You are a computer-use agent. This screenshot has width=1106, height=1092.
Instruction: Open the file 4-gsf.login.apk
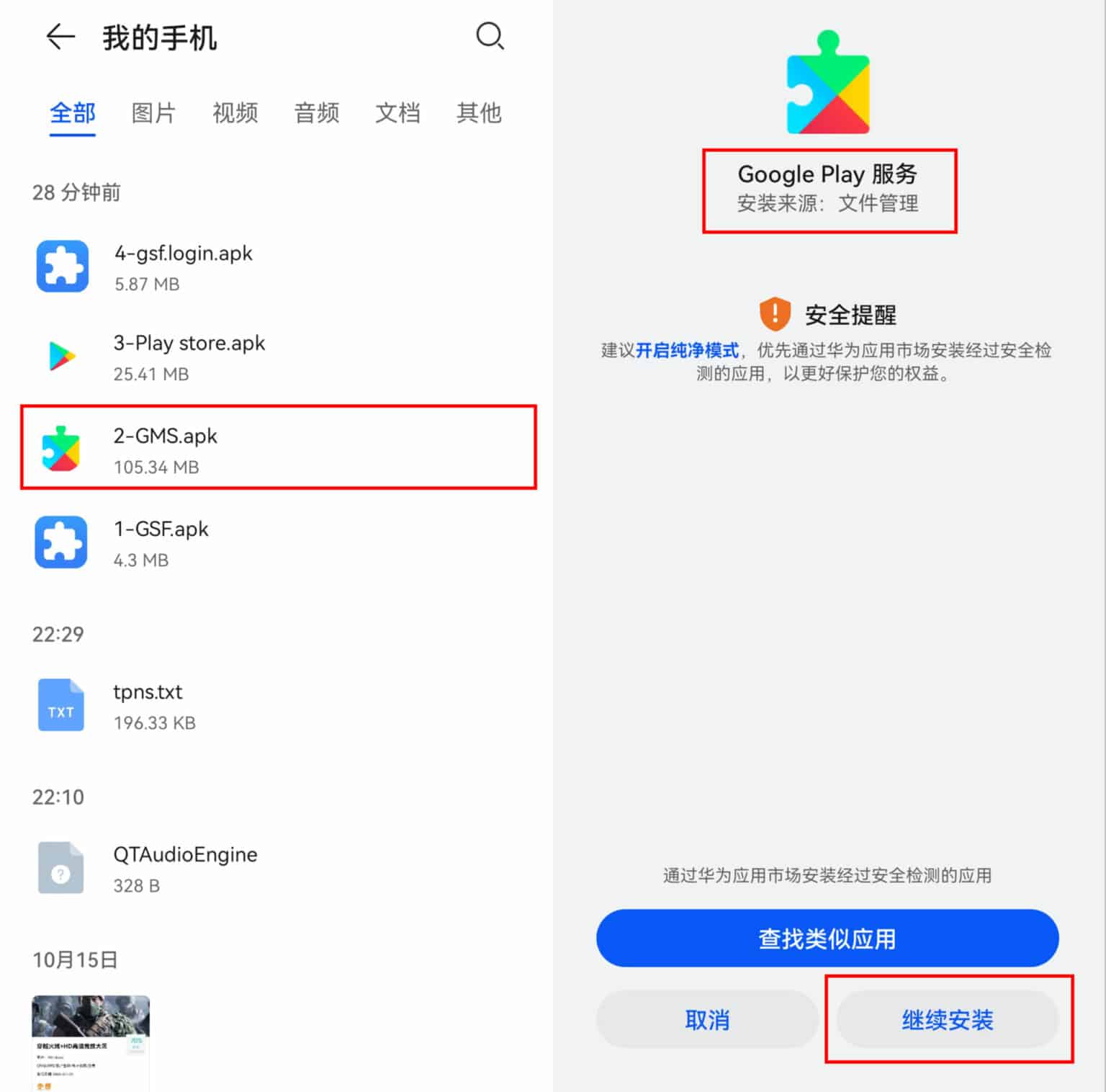click(x=184, y=267)
